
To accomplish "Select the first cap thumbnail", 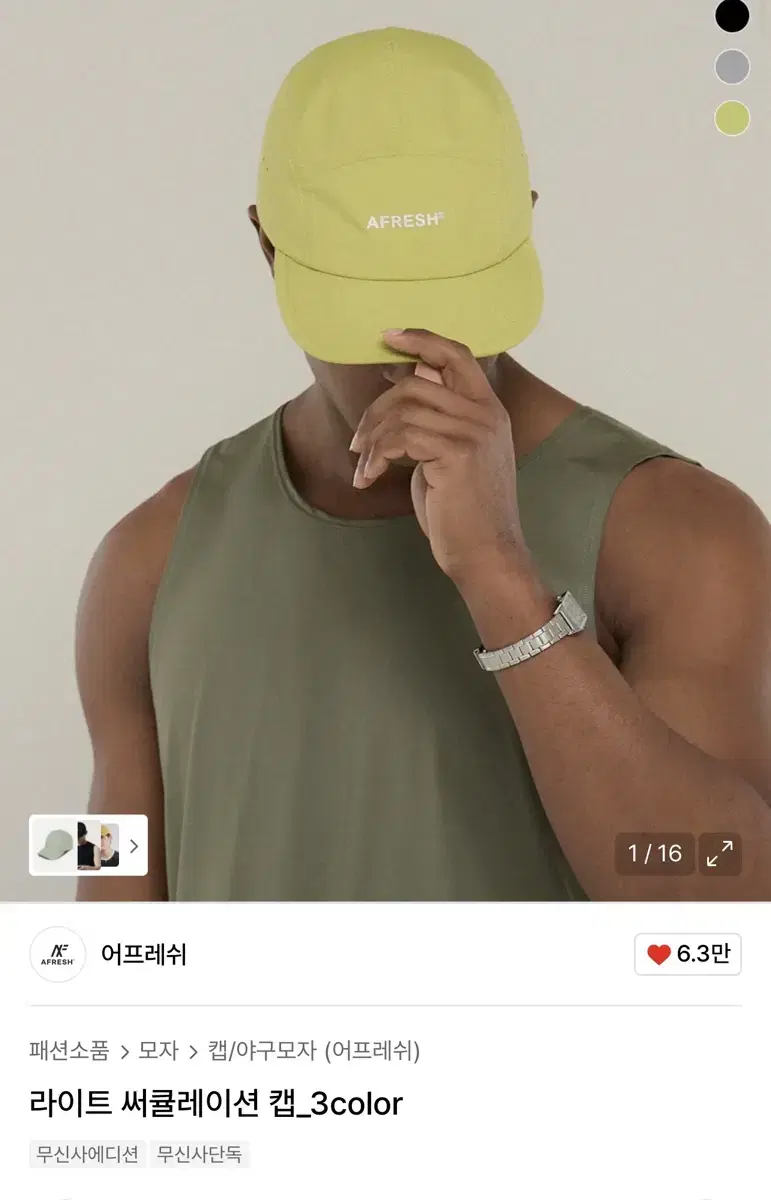I will click(x=55, y=845).
